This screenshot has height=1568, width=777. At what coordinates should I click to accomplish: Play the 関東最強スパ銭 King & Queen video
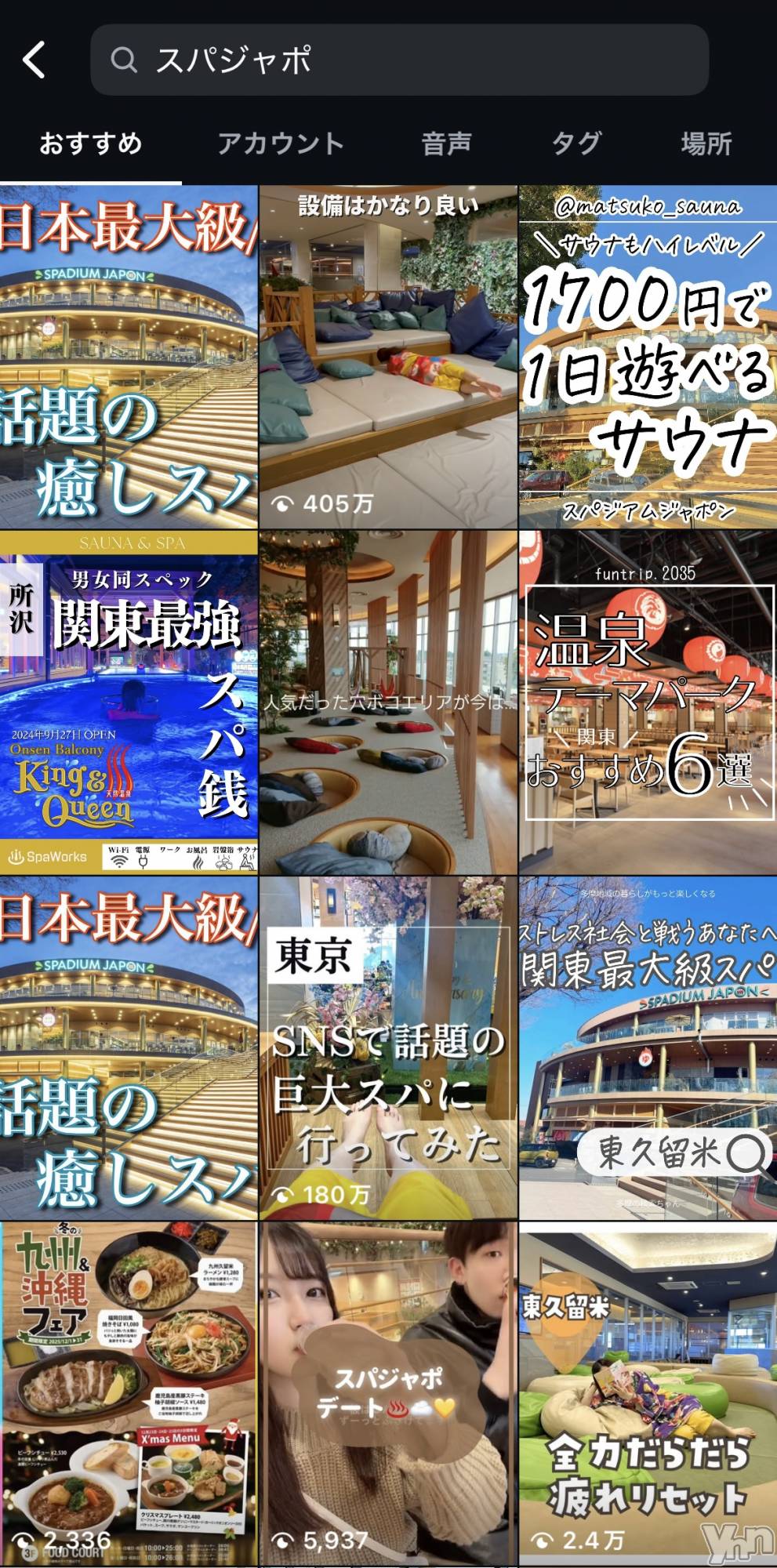[129, 702]
